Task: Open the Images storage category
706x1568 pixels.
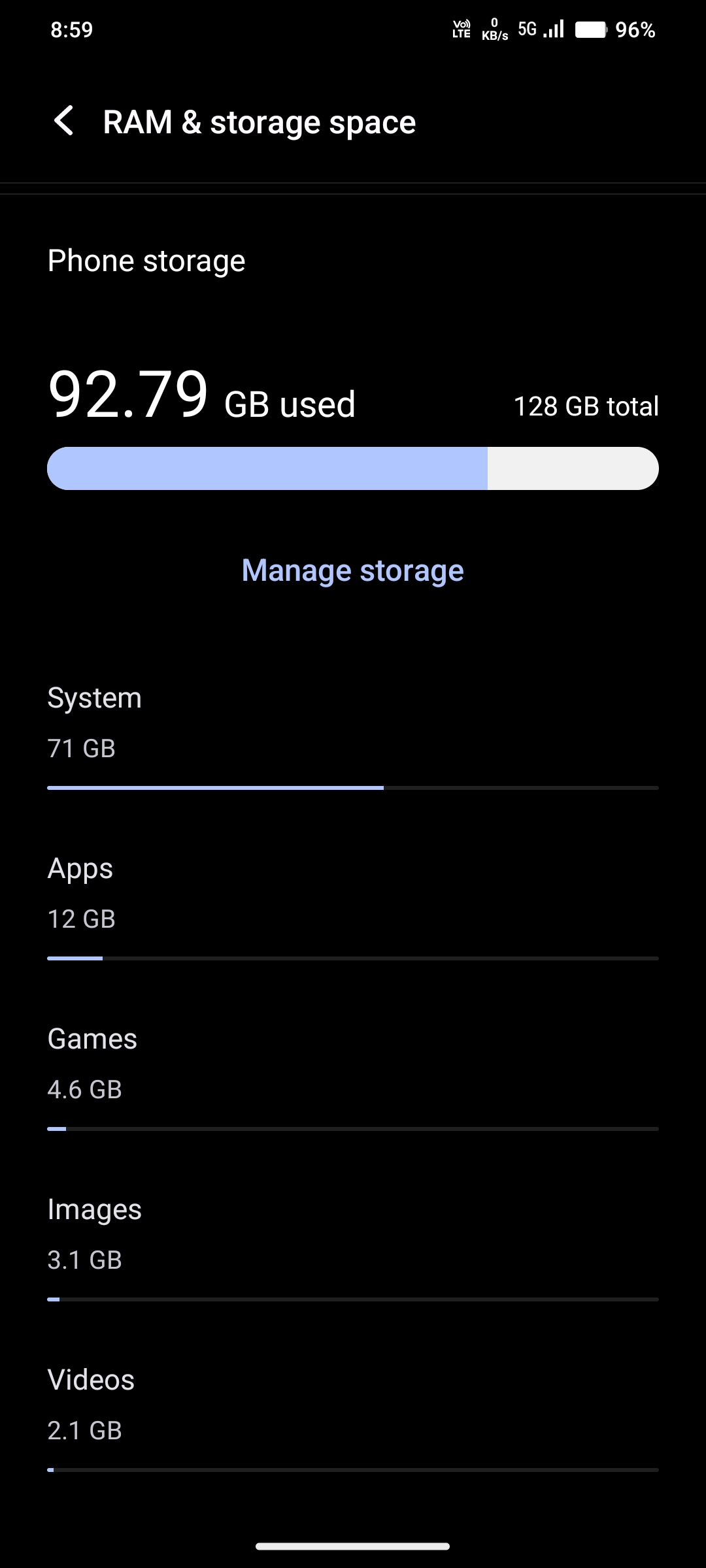Action: coord(94,1209)
